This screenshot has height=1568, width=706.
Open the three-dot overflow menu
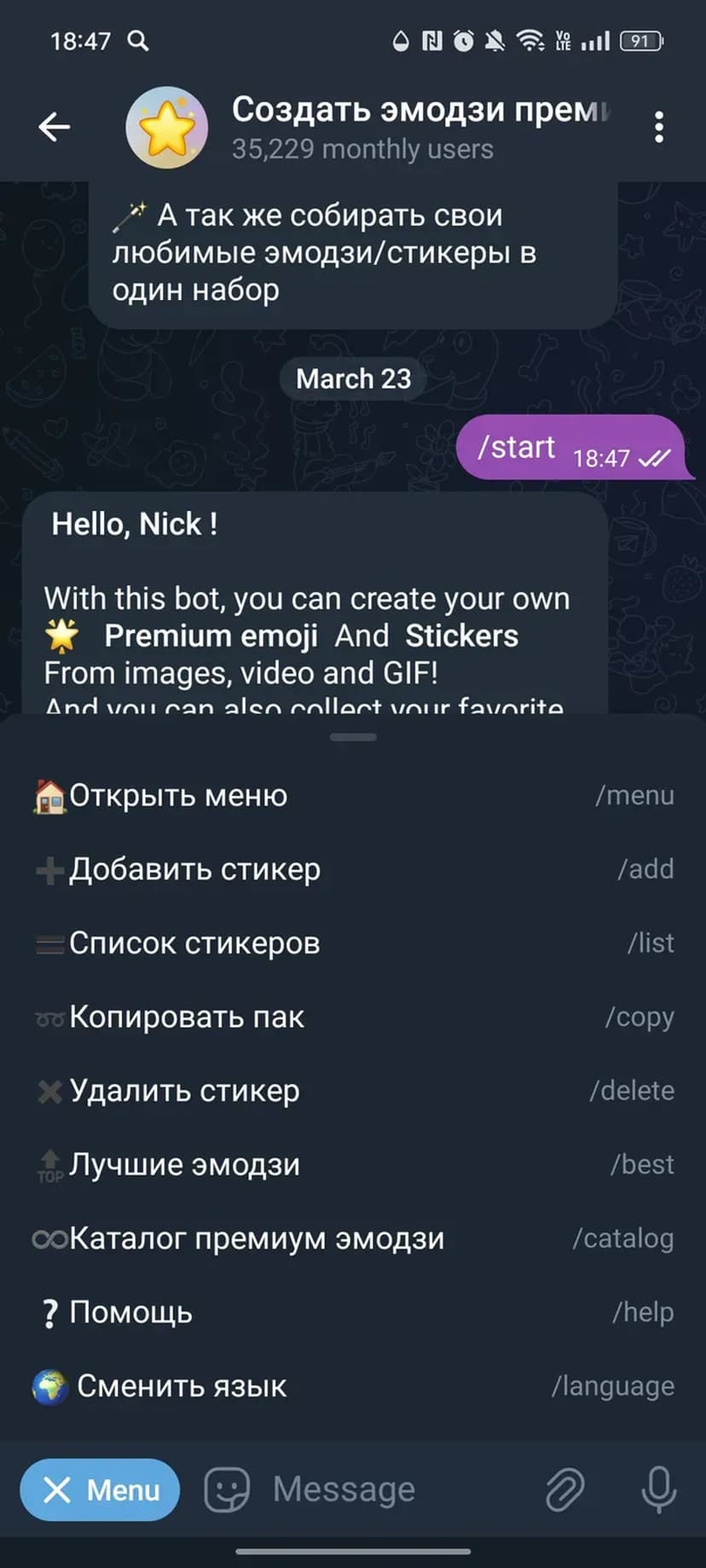click(x=658, y=127)
